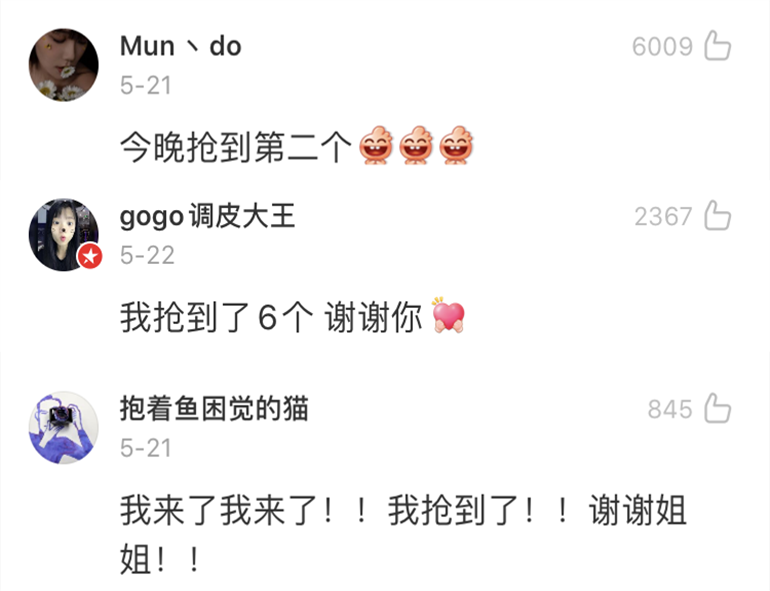Open 抱着鱼困觉的猫's profile avatar
This screenshot has height=591, width=770.
pos(63,427)
